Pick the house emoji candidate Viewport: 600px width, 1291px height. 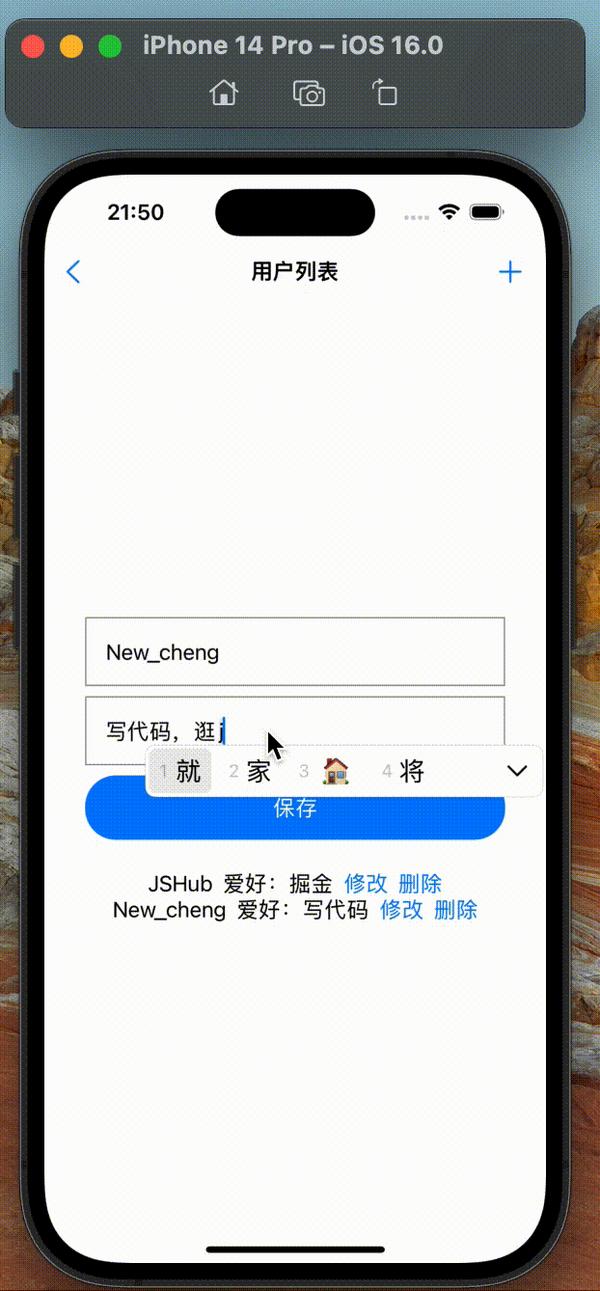[x=325, y=771]
